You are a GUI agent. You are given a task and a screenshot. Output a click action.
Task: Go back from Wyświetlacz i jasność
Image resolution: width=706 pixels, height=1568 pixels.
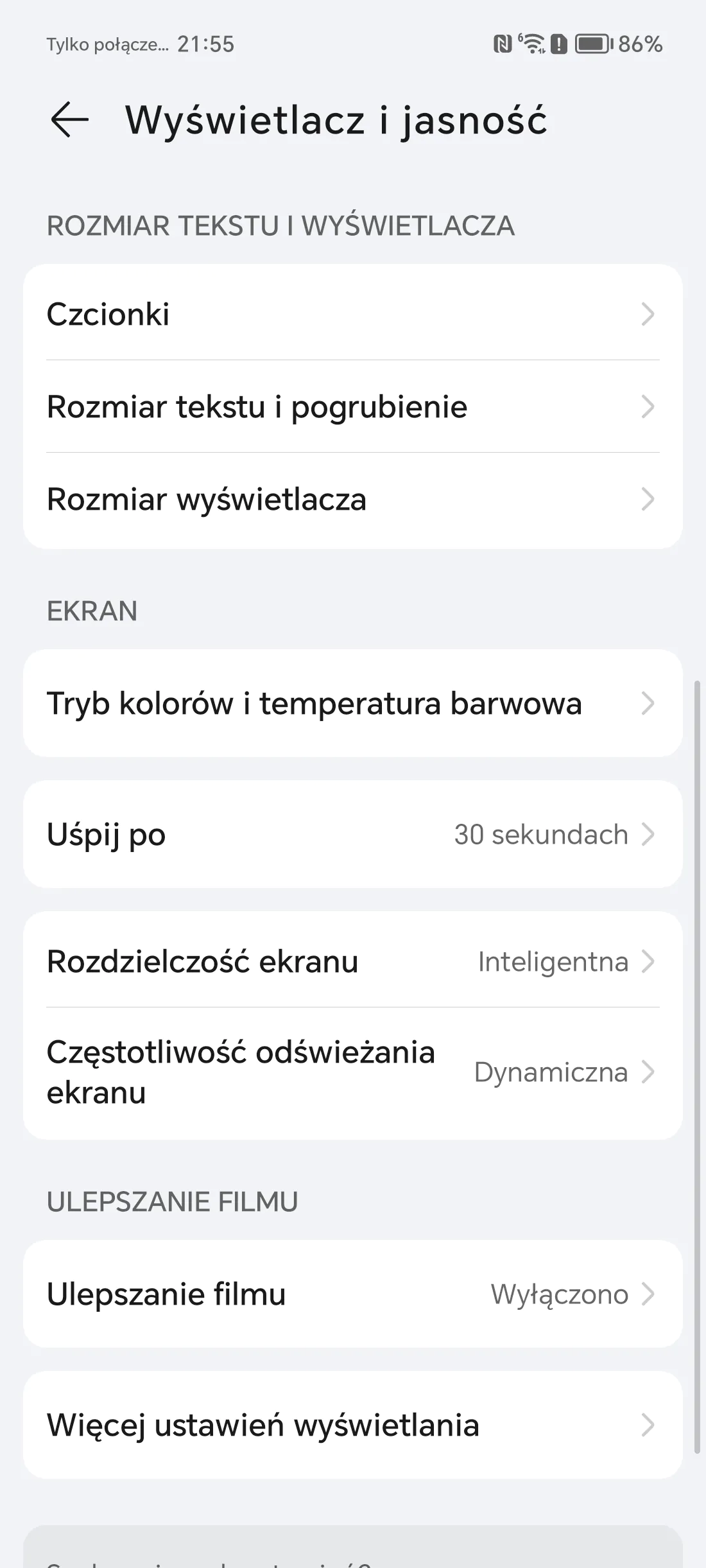tap(69, 119)
